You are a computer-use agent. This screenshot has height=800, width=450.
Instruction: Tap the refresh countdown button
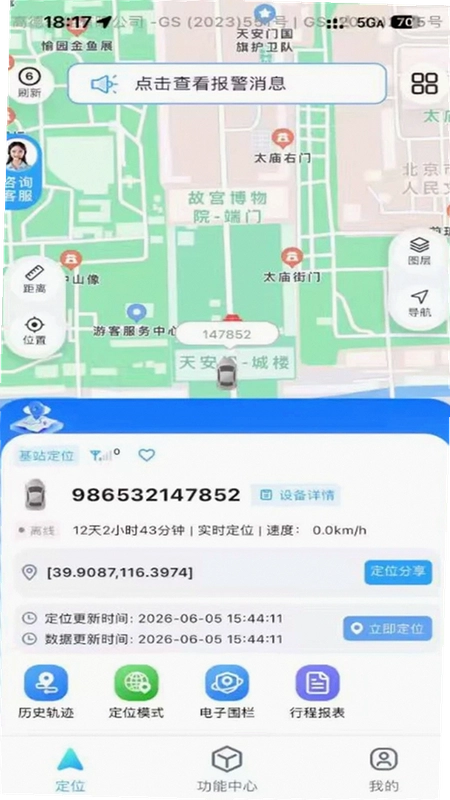pyautogui.click(x=29, y=83)
